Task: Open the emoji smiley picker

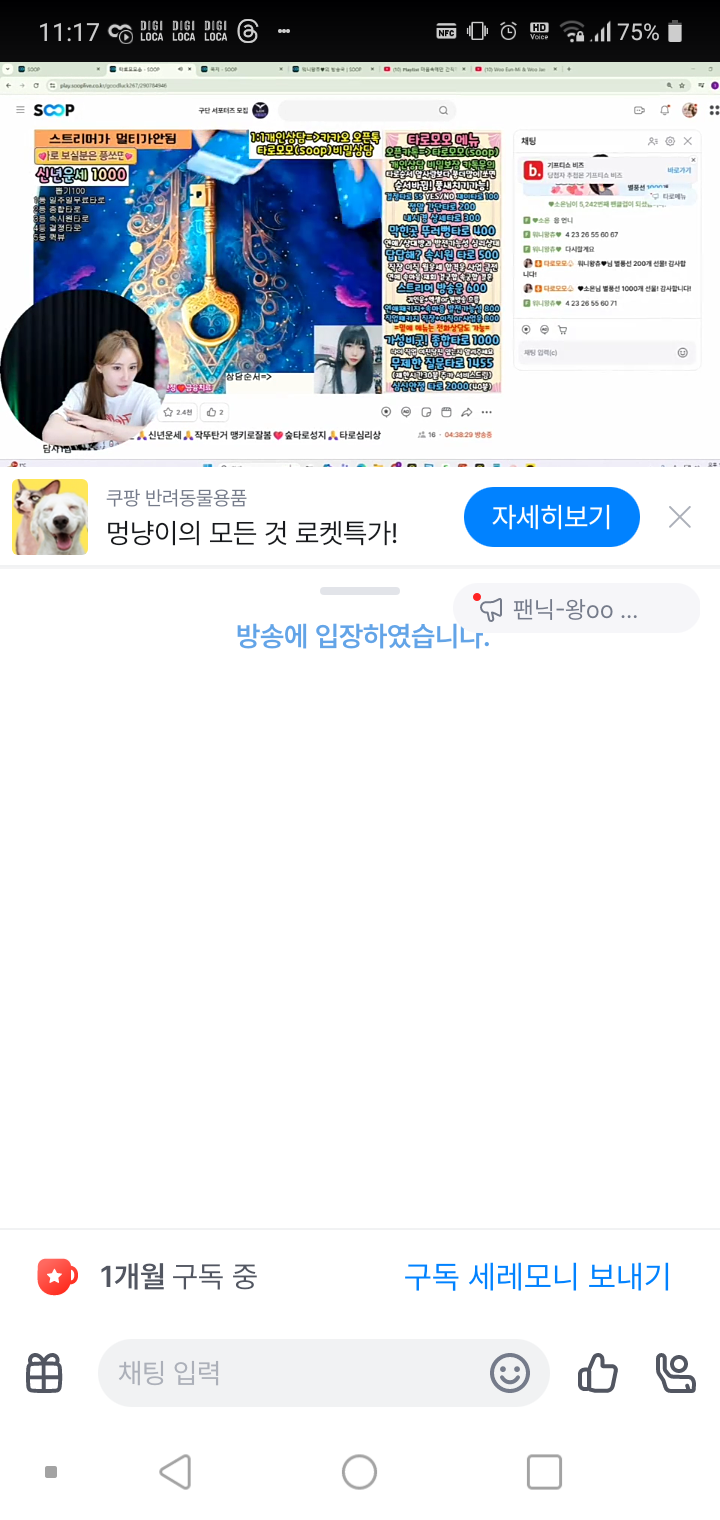Action: tap(509, 1373)
